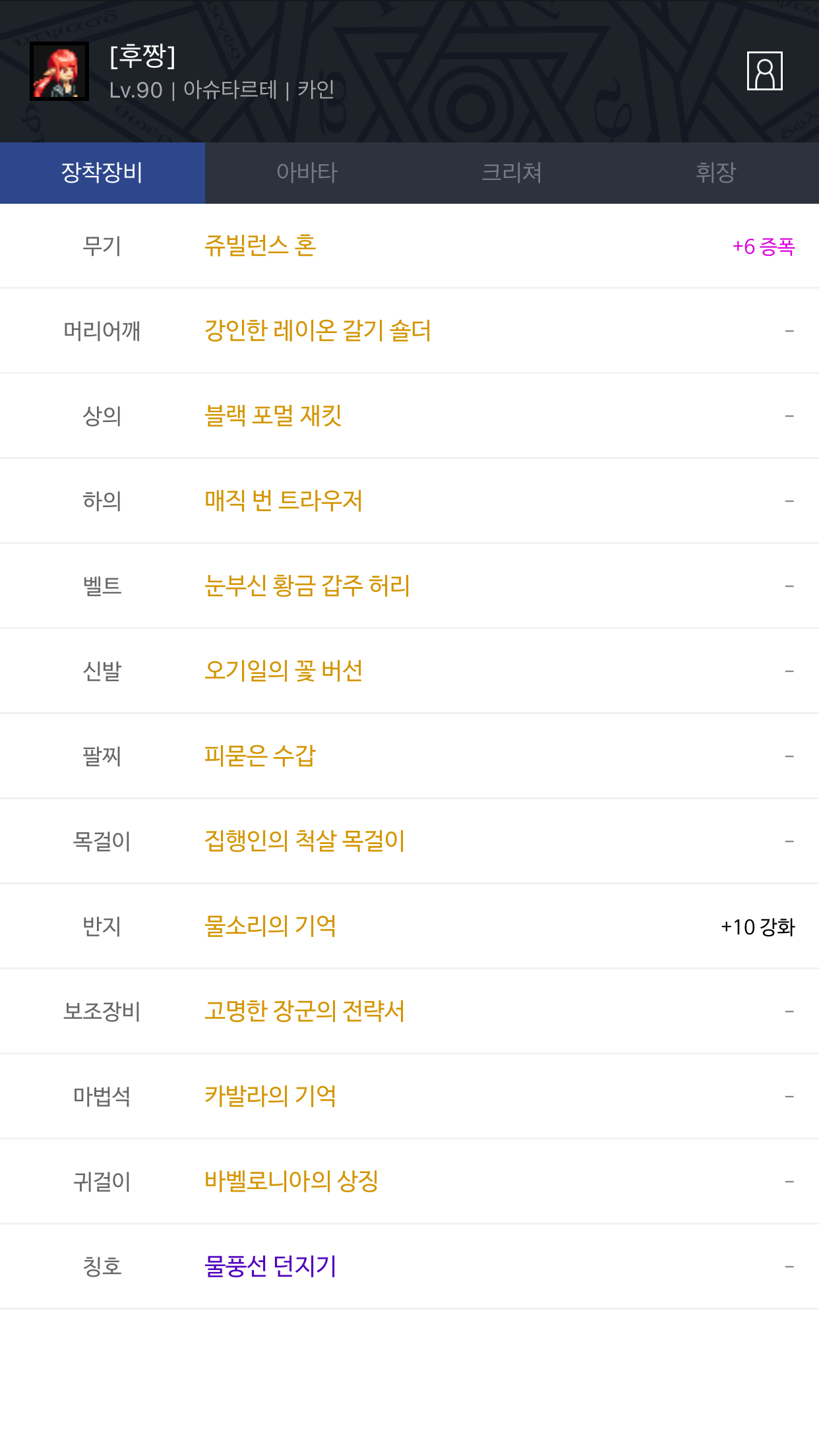Open 매직 번 트라우저 item
Image resolution: width=819 pixels, height=1456 pixels.
tap(283, 501)
